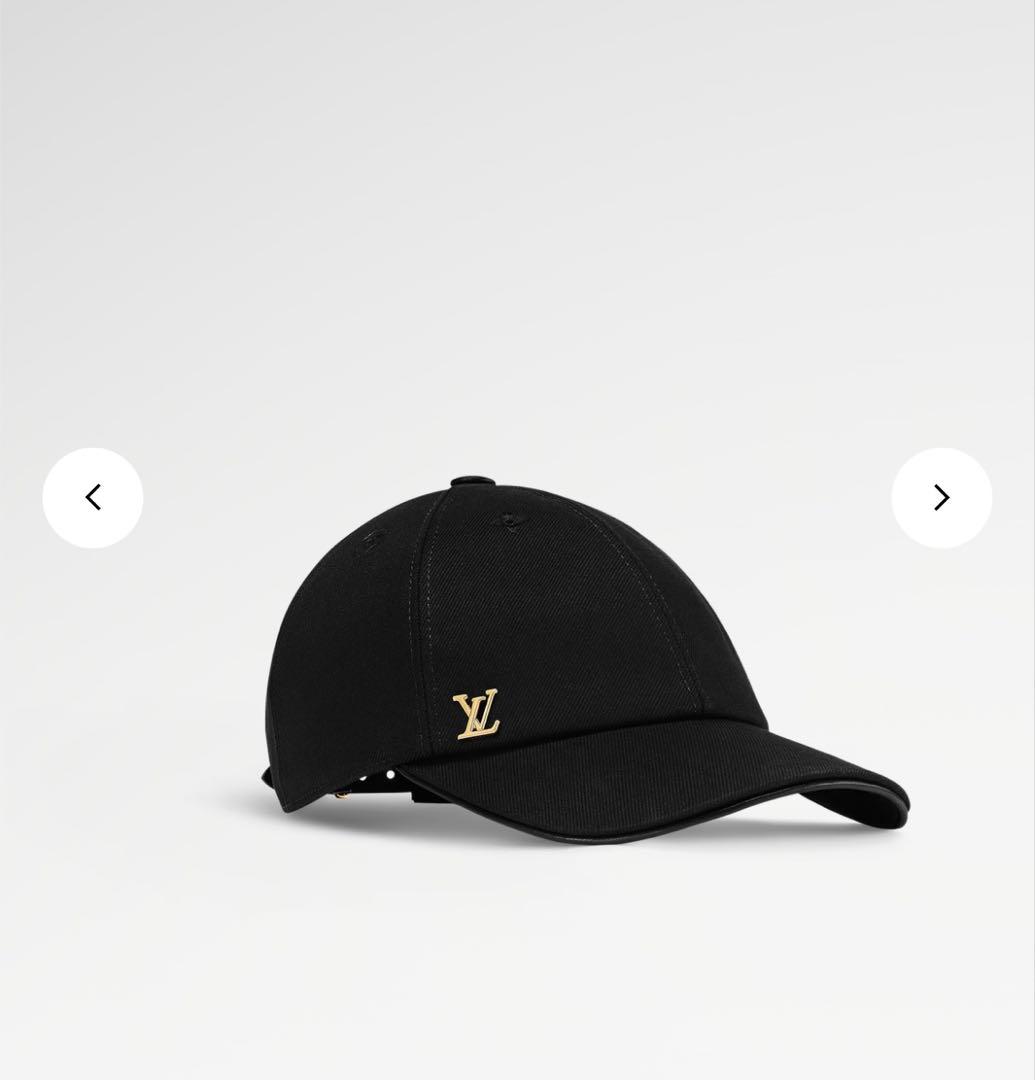Image resolution: width=1035 pixels, height=1080 pixels.
Task: Click the white circle on the right side
Action: (940, 497)
